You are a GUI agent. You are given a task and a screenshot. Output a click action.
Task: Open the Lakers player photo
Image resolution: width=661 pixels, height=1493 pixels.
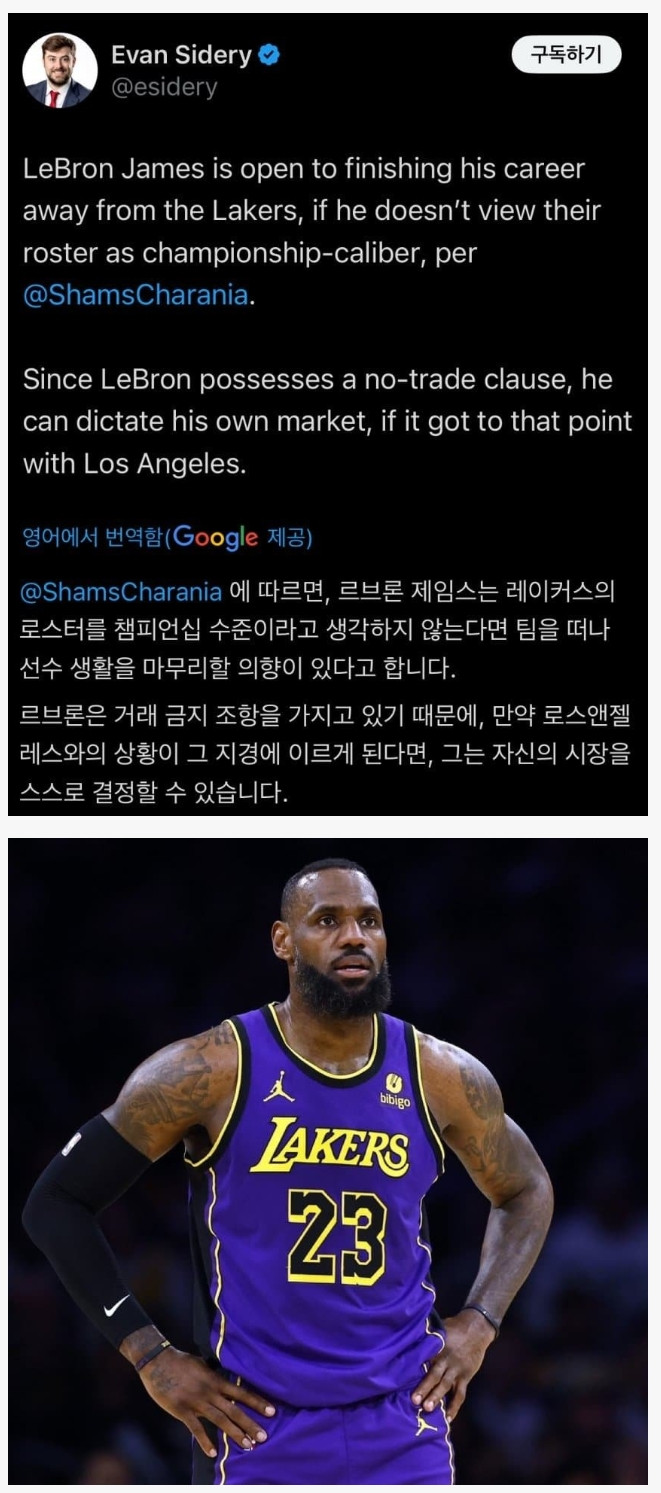(328, 1160)
